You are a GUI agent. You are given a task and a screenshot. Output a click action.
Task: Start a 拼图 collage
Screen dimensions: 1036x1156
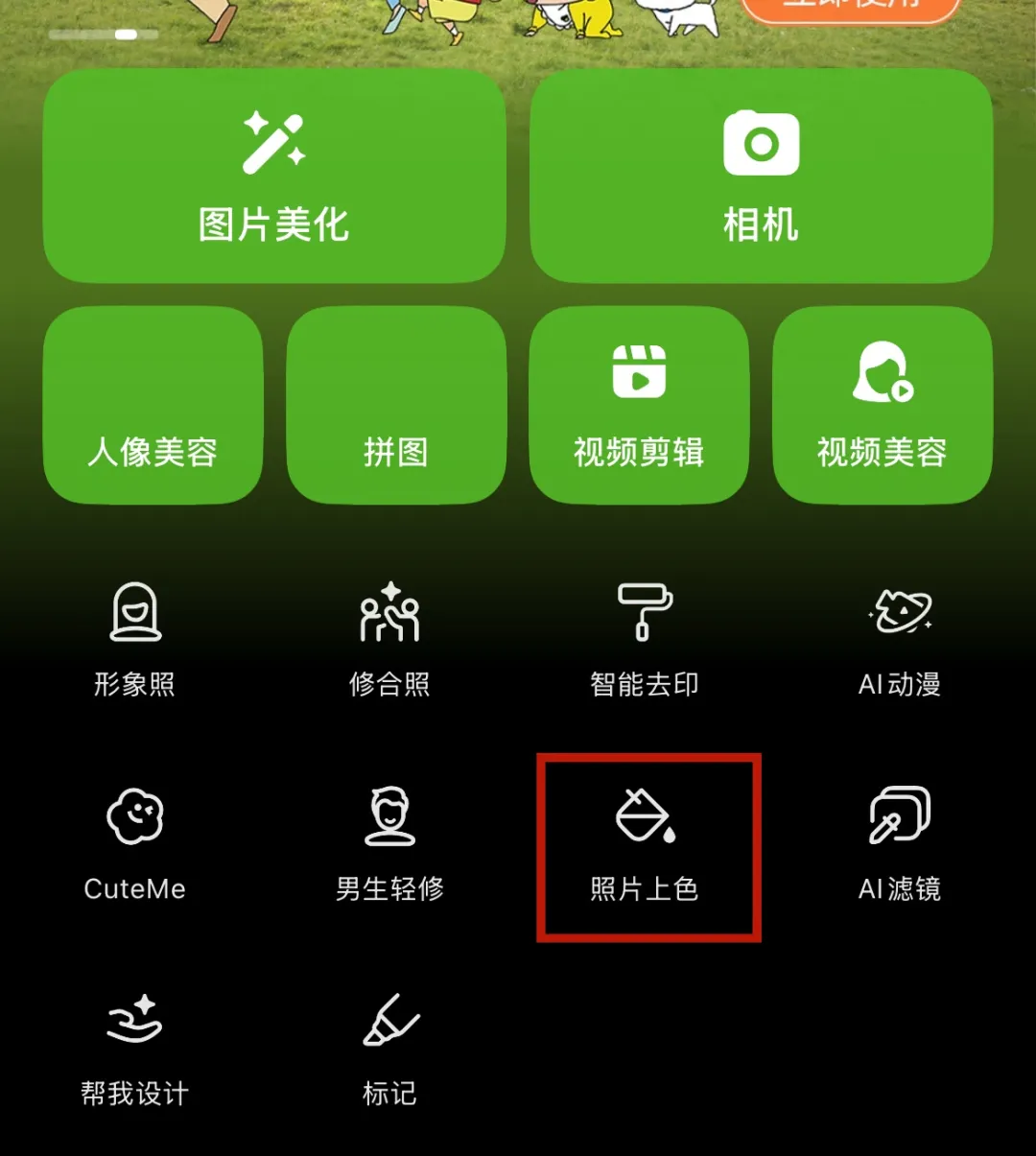tap(396, 406)
